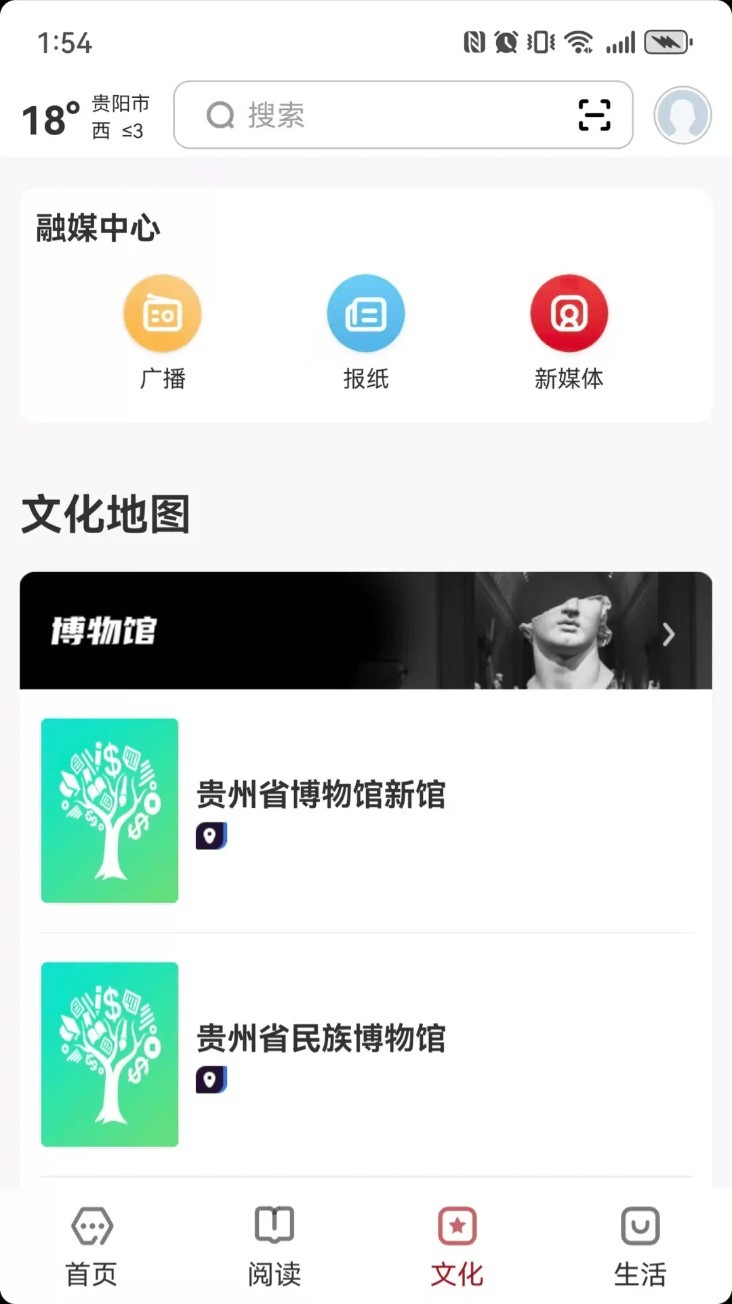The image size is (732, 1304).
Task: Select the 报纸 (newspaper) icon
Action: [x=366, y=312]
